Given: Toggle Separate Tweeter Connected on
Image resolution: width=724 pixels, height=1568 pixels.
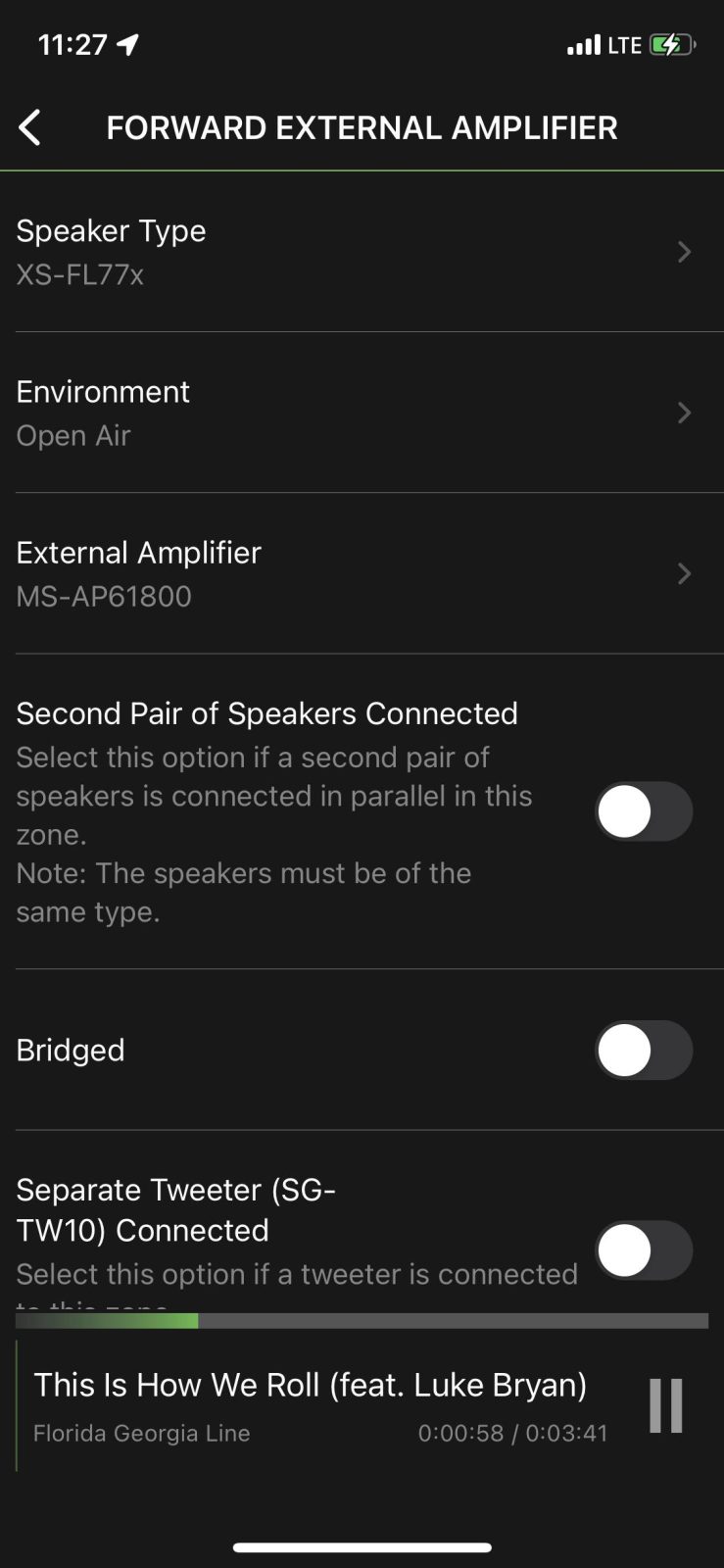Looking at the screenshot, I should pyautogui.click(x=644, y=1249).
